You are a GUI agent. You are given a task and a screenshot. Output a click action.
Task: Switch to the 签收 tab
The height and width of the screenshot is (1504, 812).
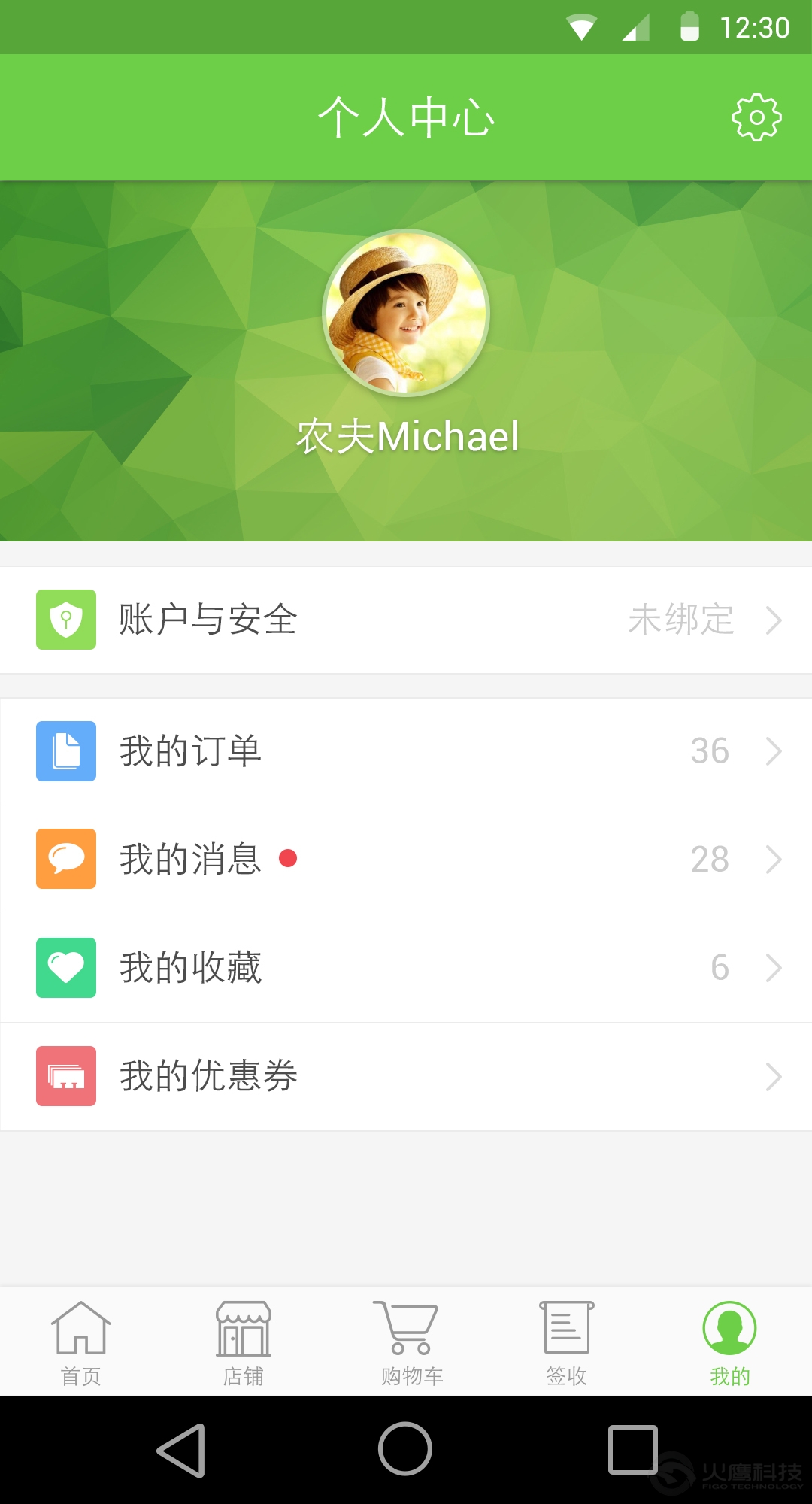pos(567,1343)
